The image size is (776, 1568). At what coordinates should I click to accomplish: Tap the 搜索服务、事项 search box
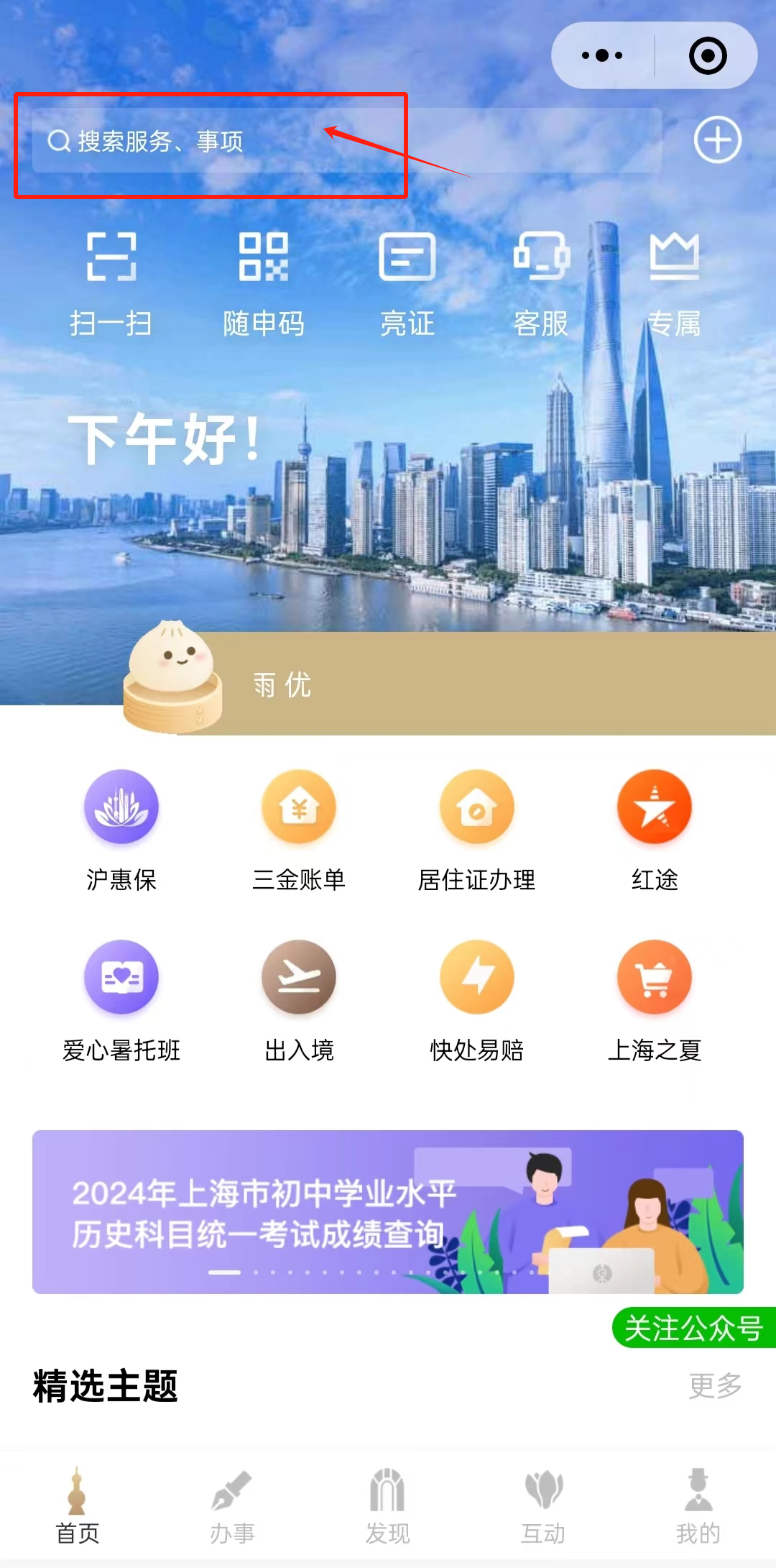coord(345,141)
